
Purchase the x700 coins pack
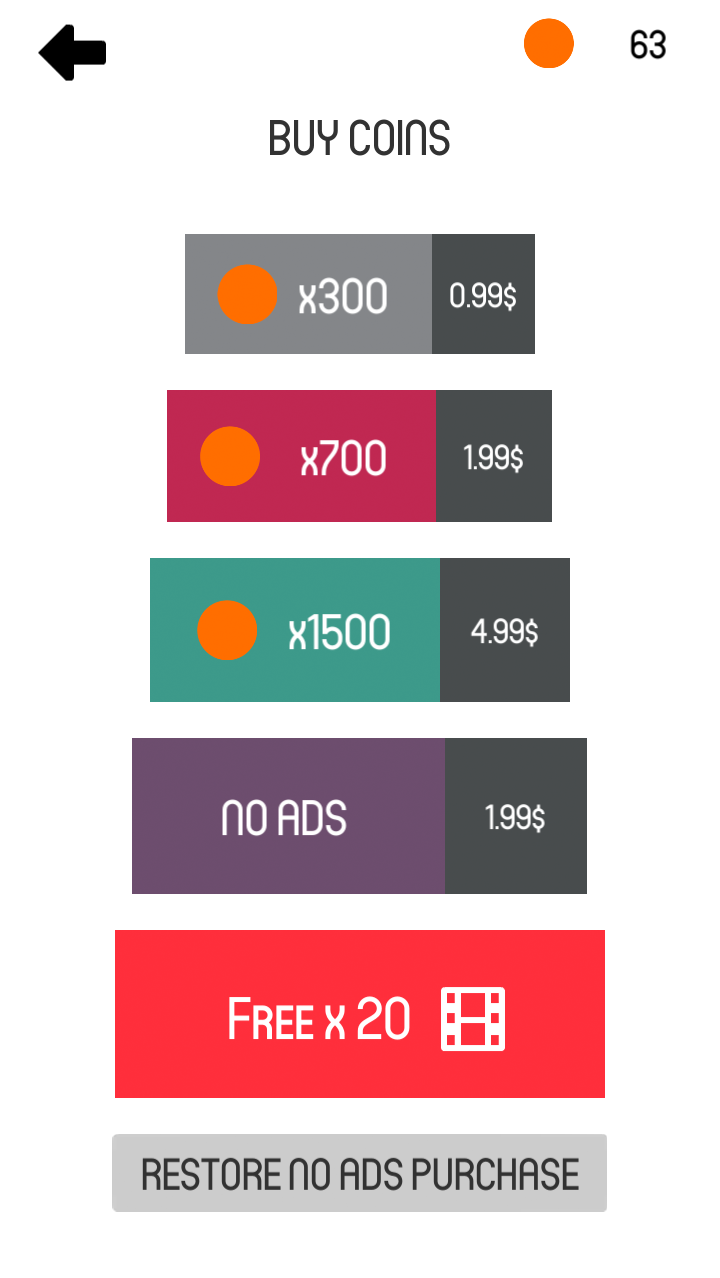pos(359,456)
